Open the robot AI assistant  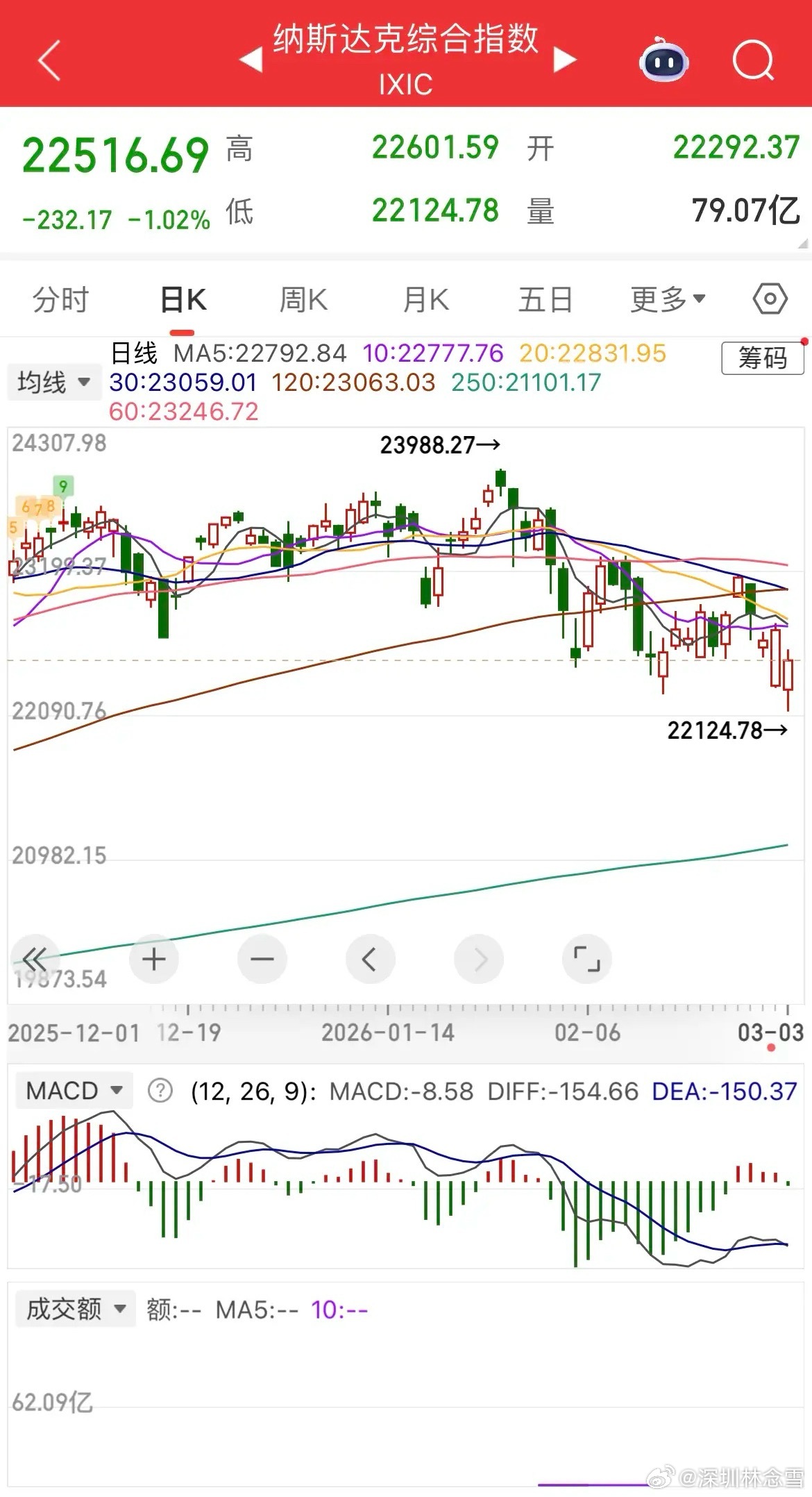663,60
